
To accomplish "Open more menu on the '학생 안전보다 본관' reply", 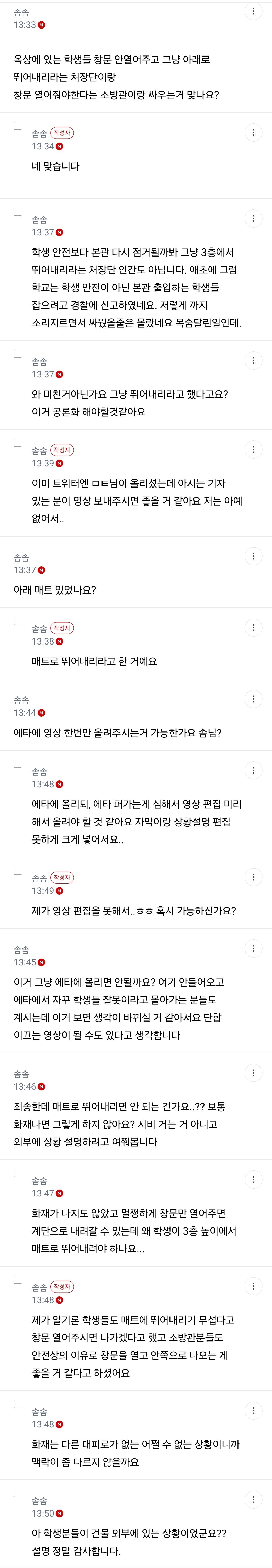I will point(253,218).
